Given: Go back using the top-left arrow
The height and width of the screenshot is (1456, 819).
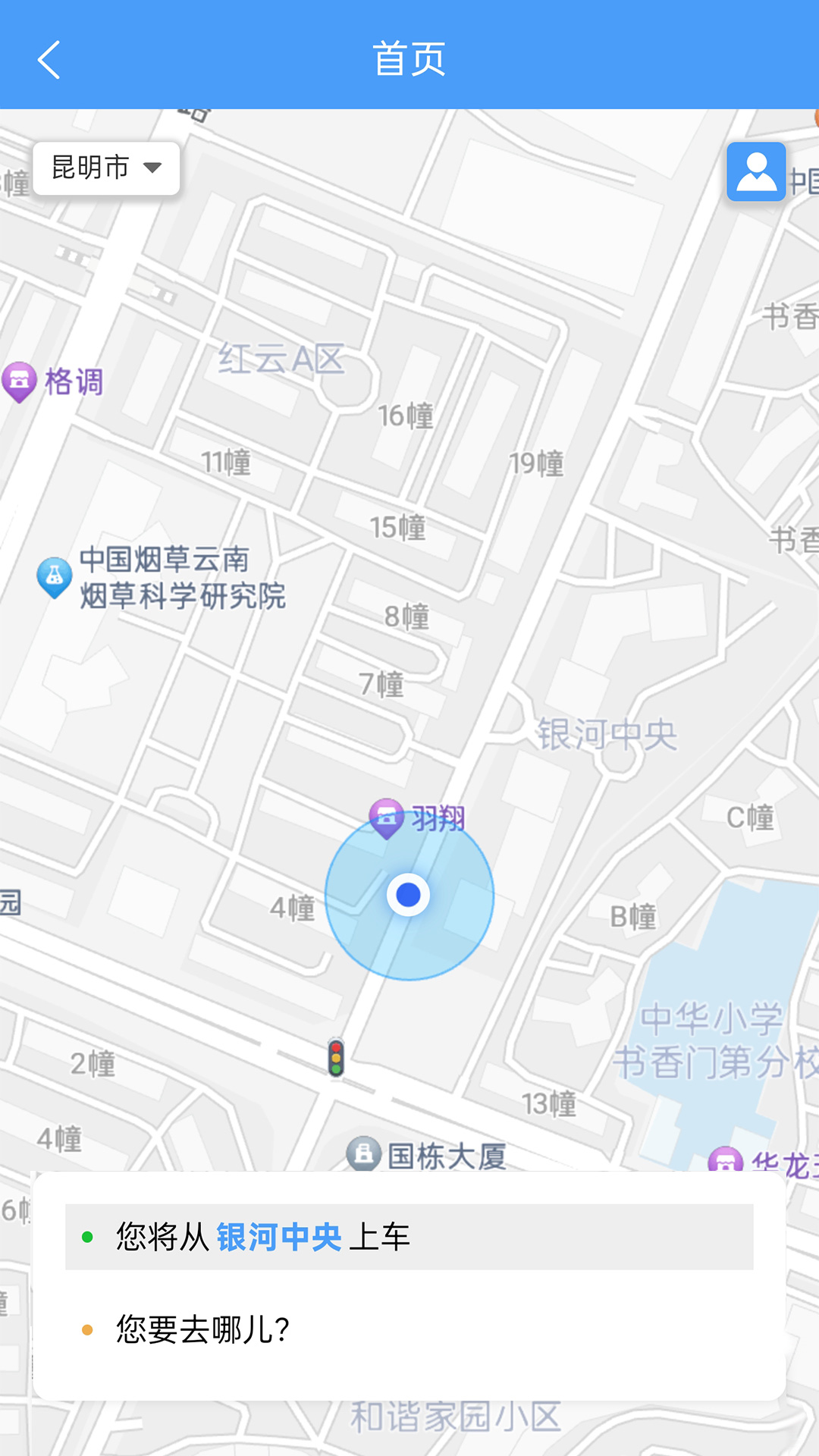Looking at the screenshot, I should (x=49, y=60).
